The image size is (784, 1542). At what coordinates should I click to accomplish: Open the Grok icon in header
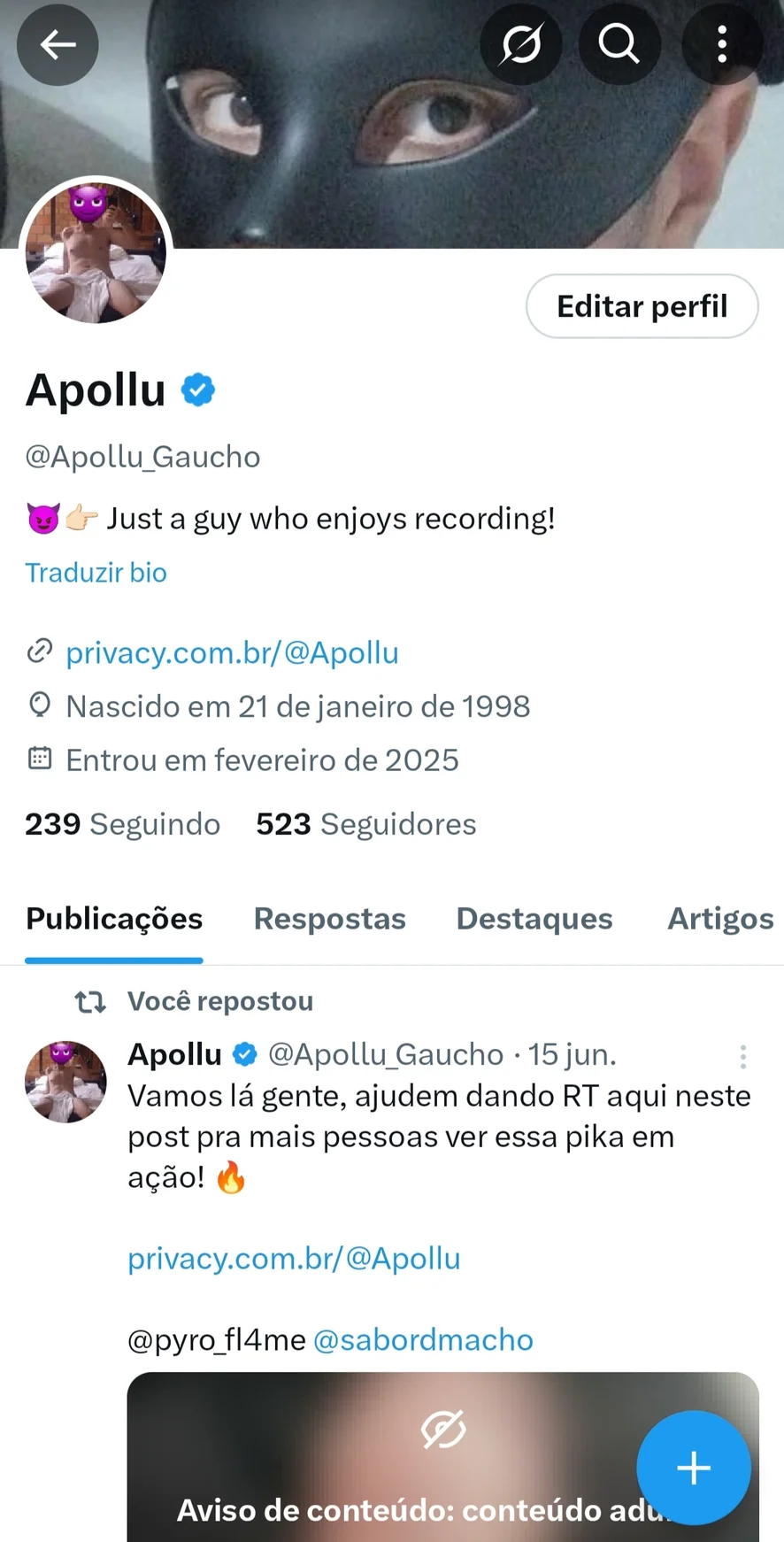[521, 44]
